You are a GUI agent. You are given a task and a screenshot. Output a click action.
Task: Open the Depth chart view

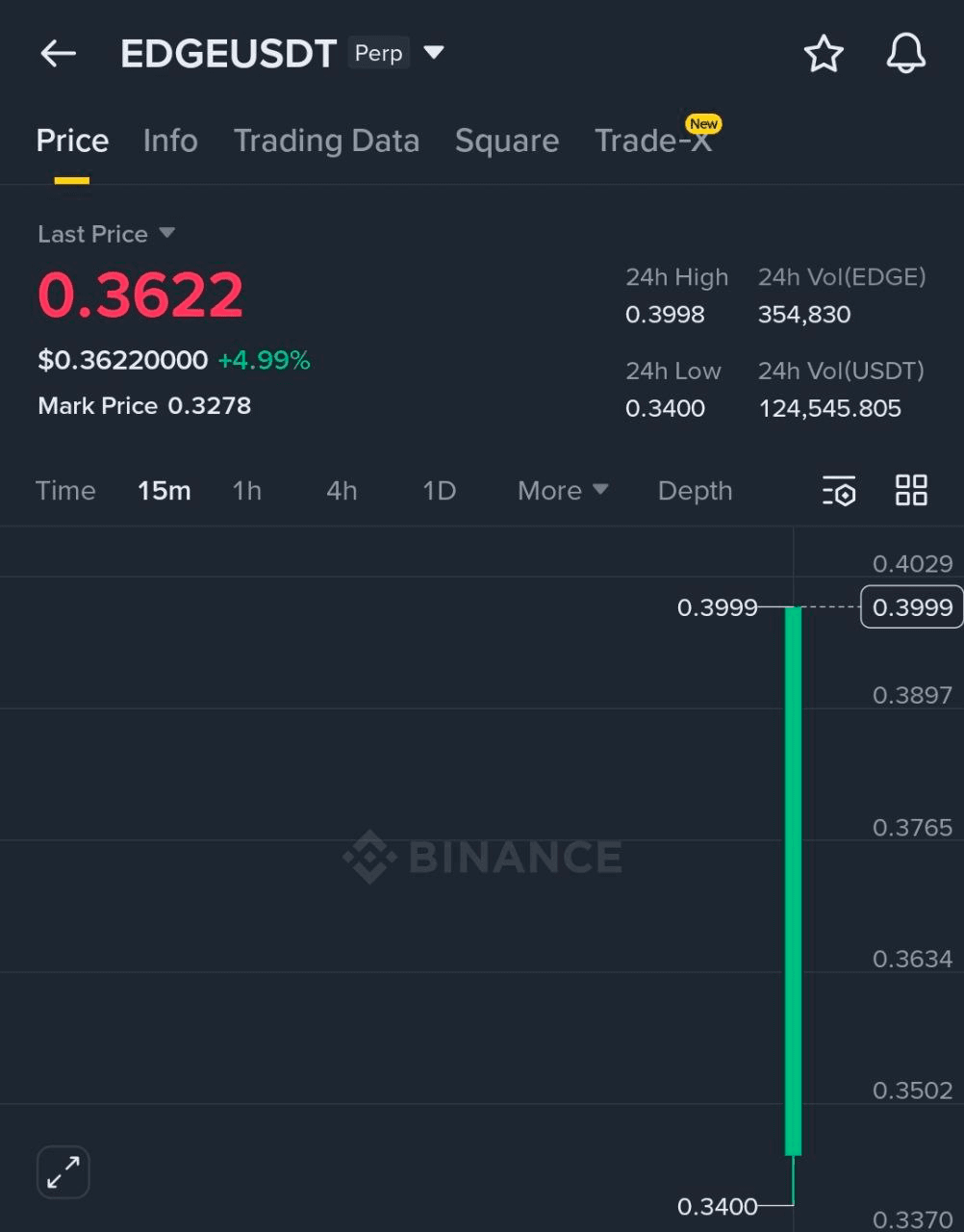[x=695, y=491]
